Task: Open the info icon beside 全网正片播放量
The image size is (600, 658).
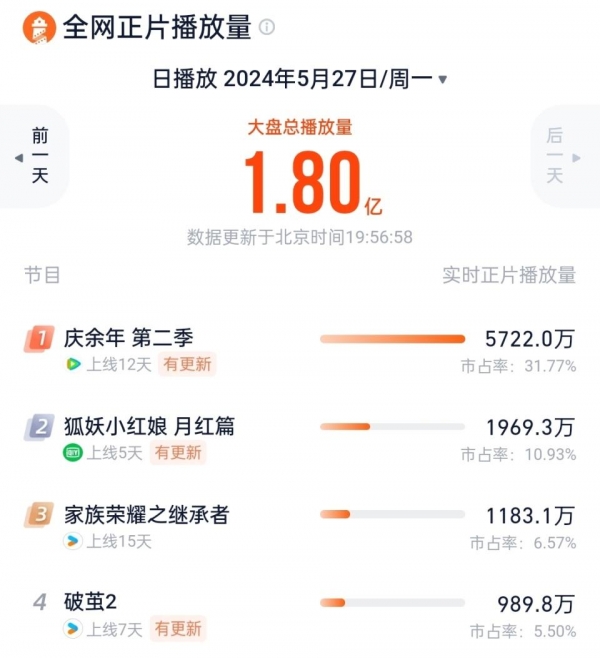Action: [x=267, y=27]
